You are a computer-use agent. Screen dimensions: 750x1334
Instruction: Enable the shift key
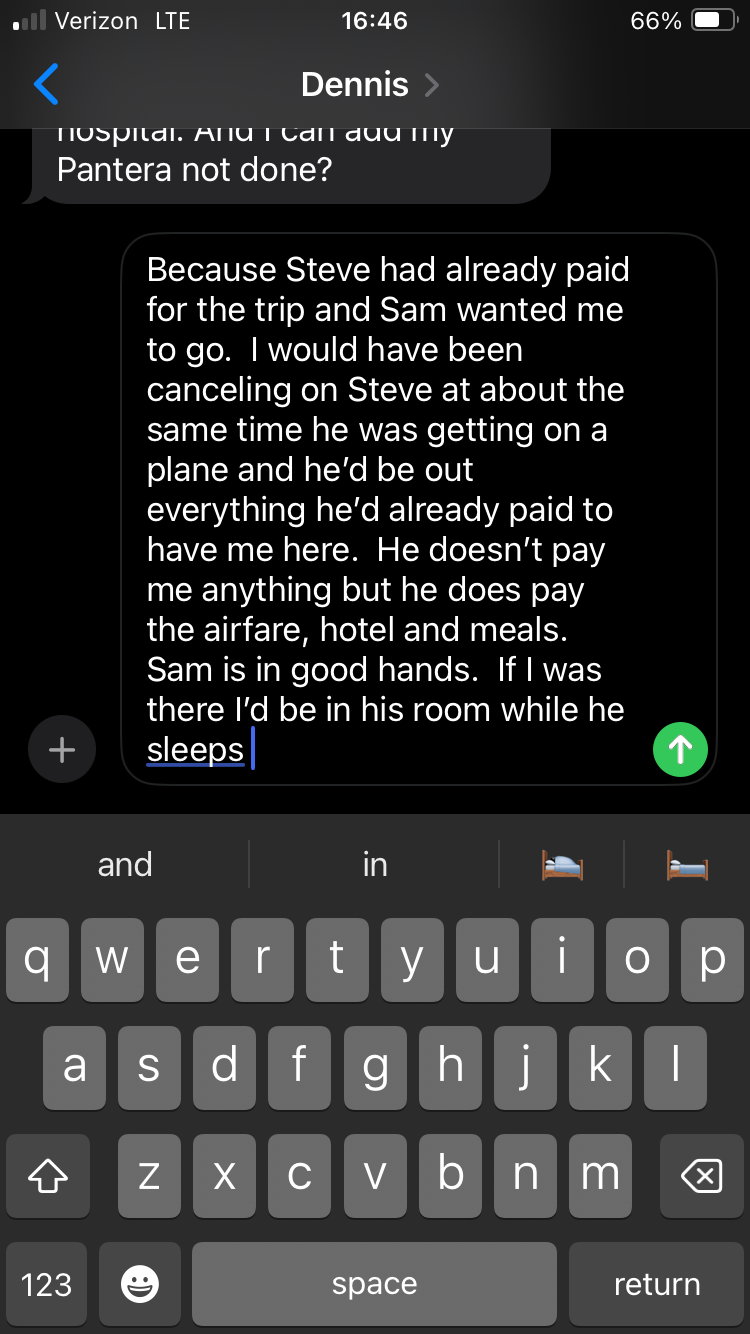[x=48, y=1177]
